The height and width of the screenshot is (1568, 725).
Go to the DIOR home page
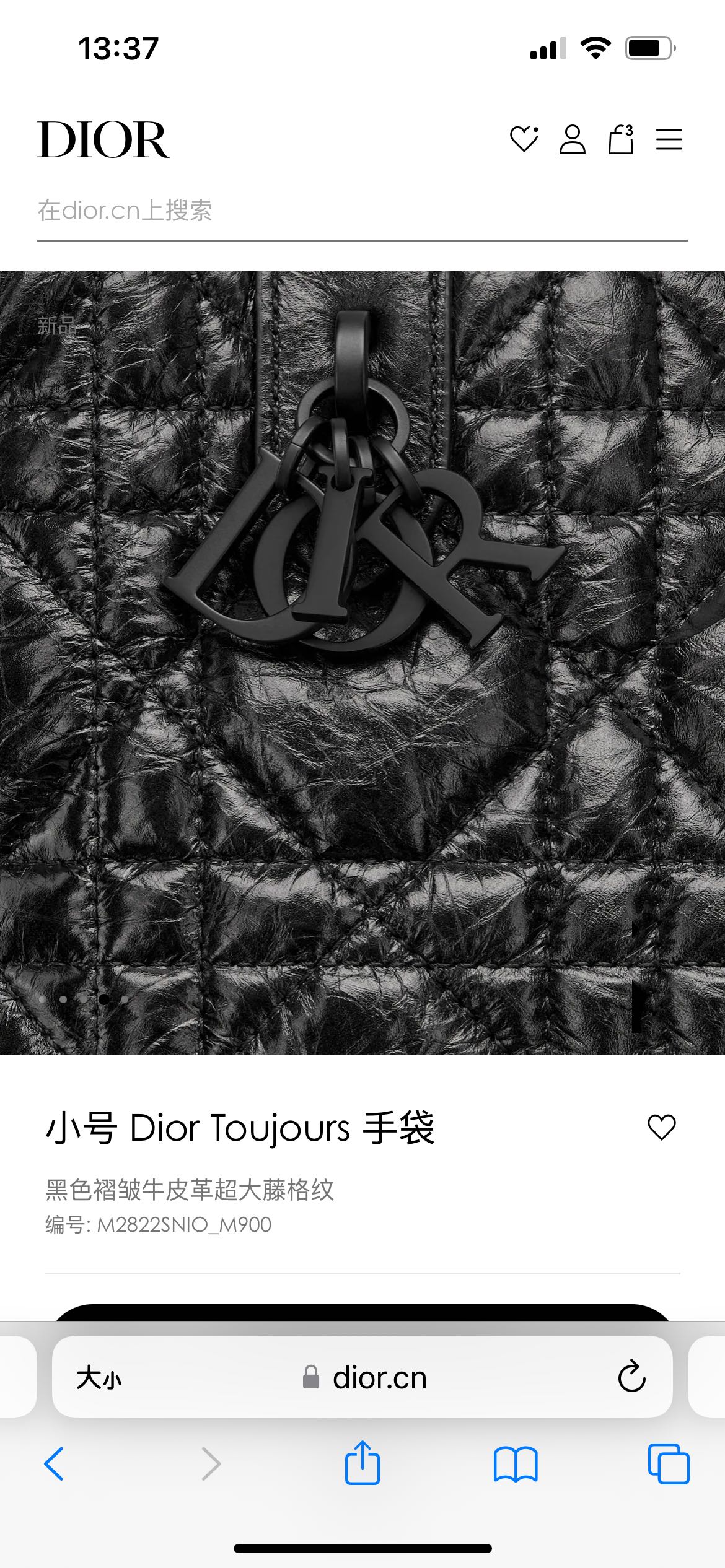tap(103, 140)
